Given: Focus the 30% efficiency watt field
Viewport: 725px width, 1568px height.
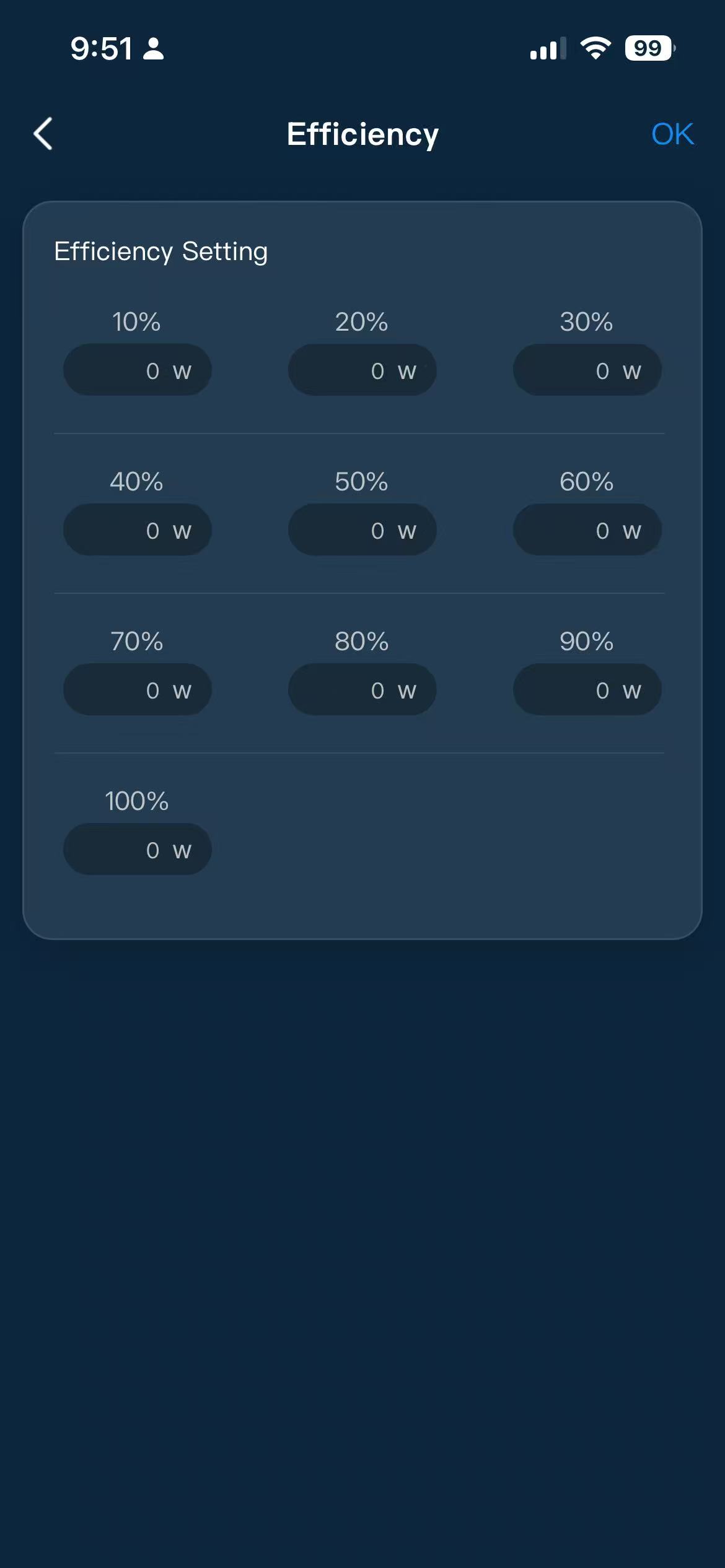Looking at the screenshot, I should 587,370.
